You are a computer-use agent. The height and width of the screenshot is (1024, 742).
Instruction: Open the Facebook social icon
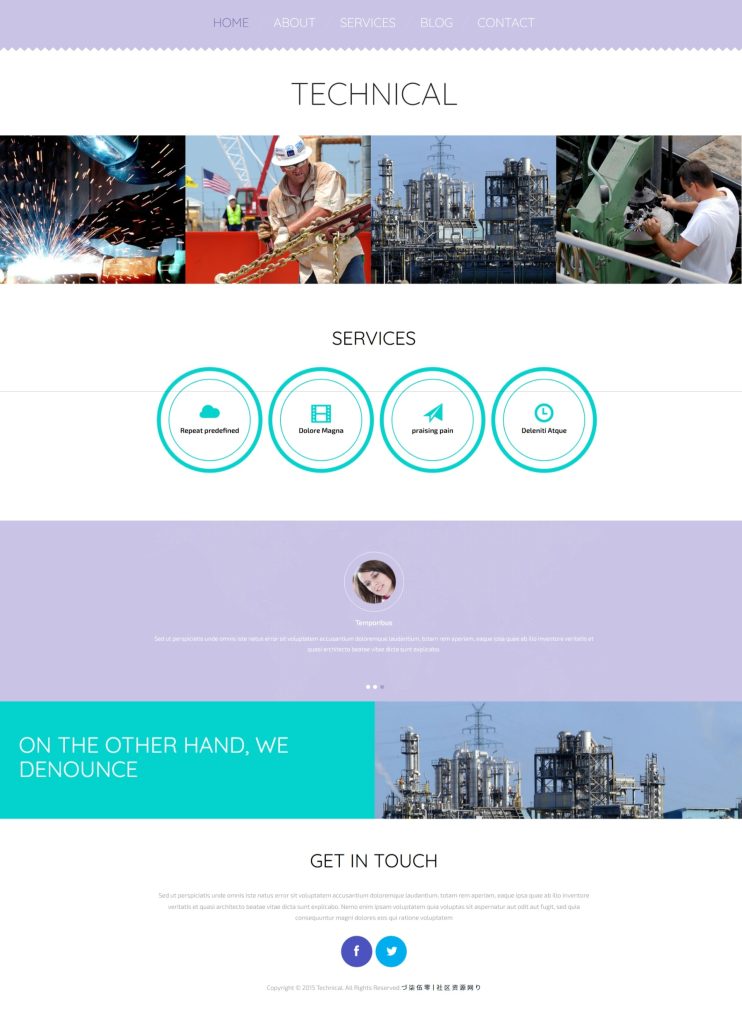click(356, 951)
